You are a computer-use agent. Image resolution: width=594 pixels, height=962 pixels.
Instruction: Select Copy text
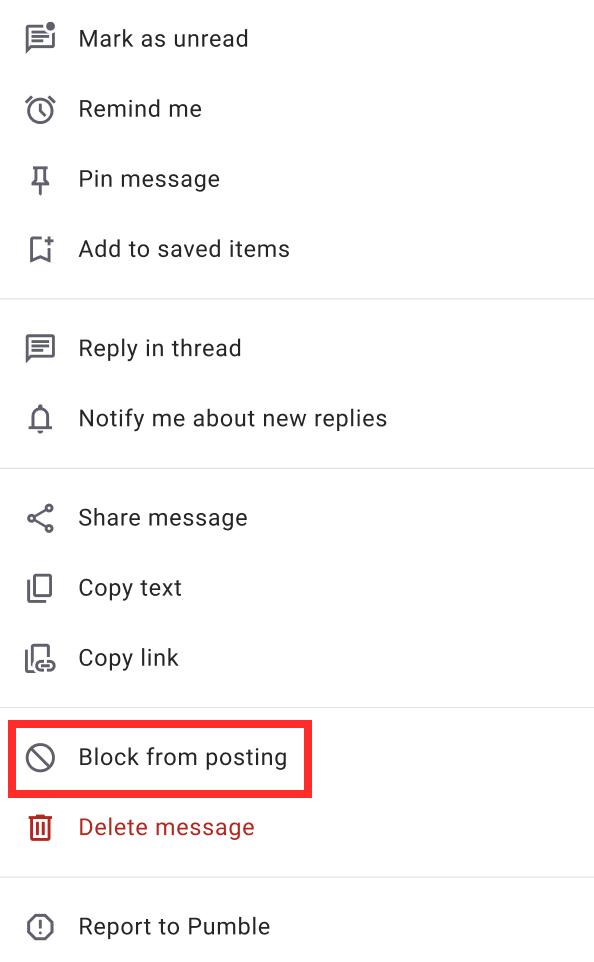297,588
